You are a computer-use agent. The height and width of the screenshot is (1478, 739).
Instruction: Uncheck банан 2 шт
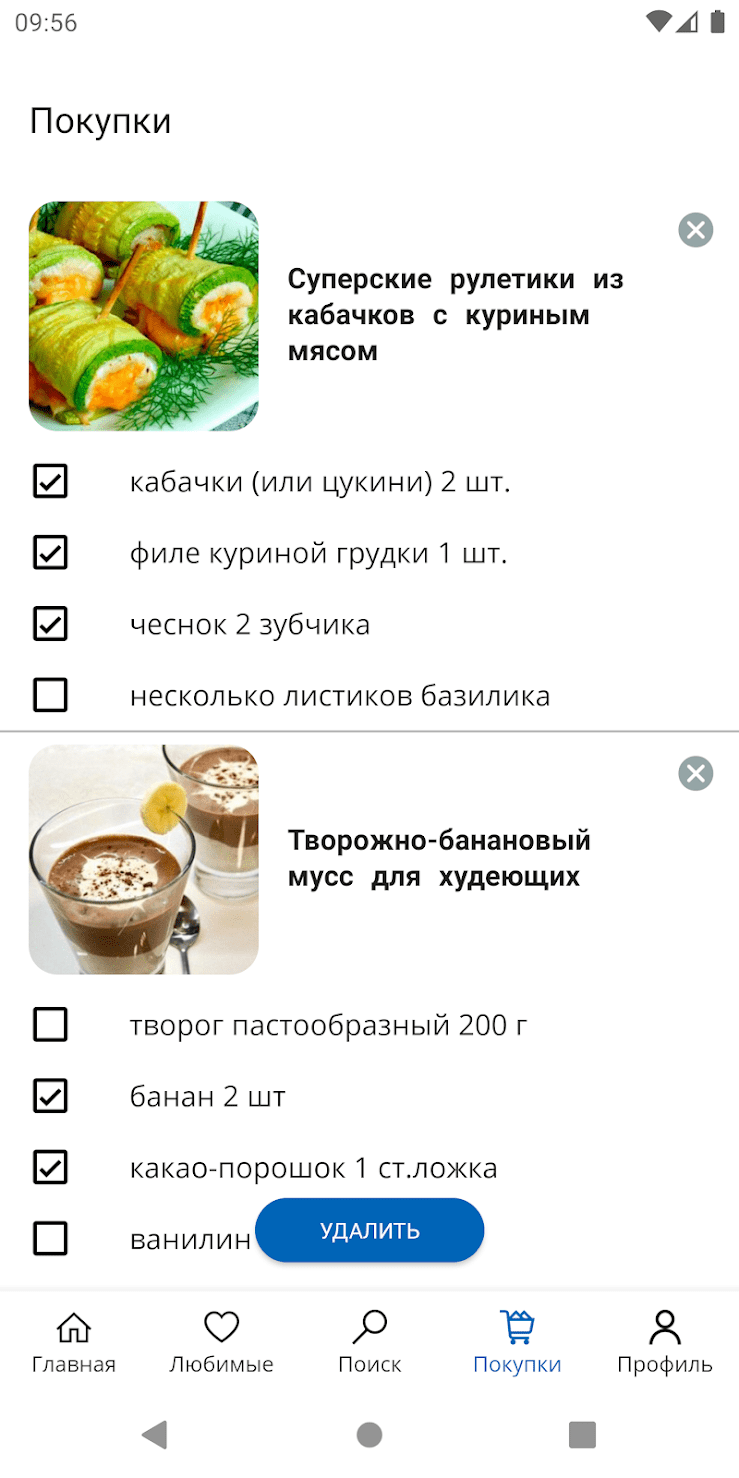click(x=51, y=1096)
